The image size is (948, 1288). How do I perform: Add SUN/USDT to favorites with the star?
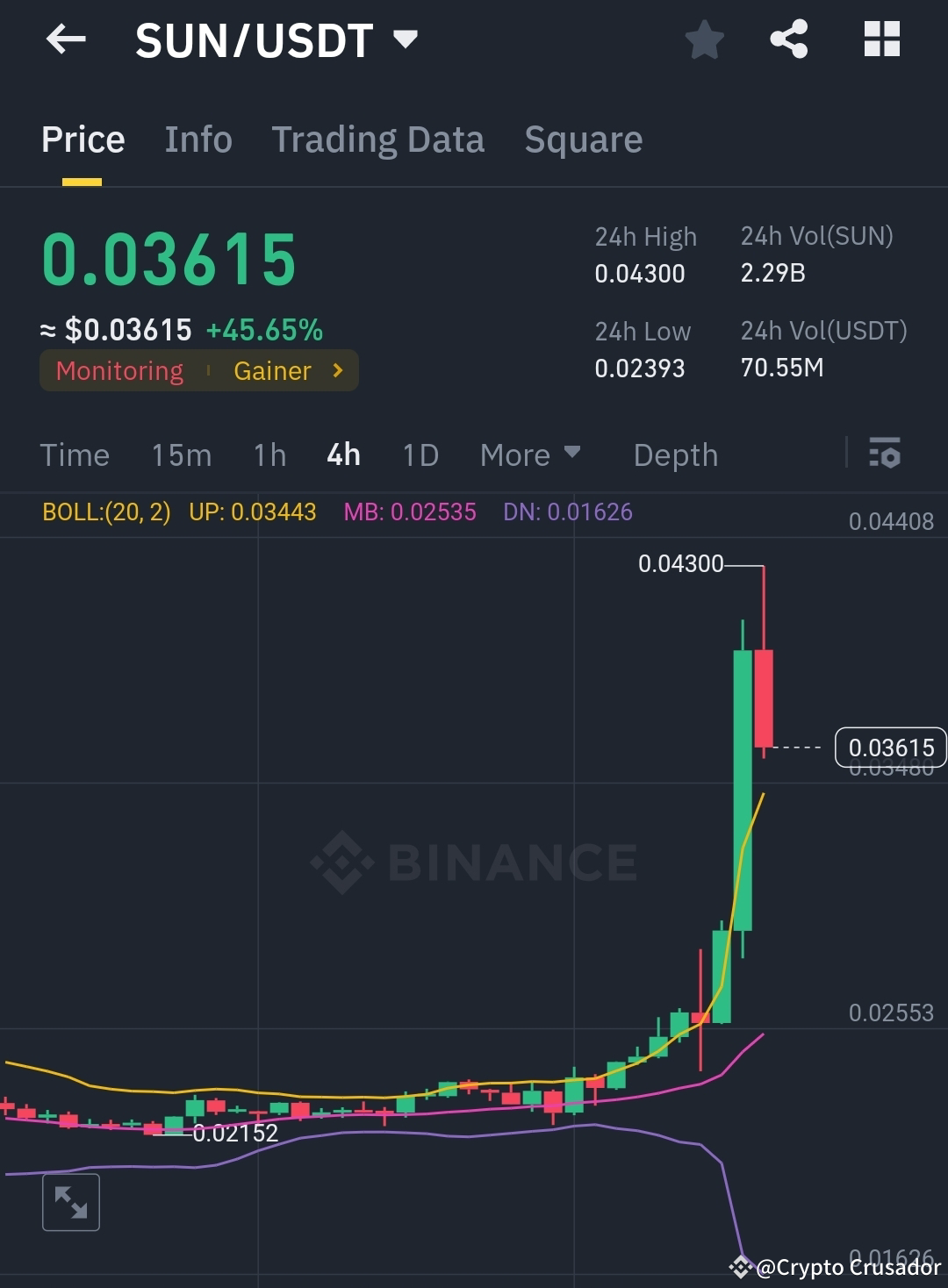[x=705, y=39]
